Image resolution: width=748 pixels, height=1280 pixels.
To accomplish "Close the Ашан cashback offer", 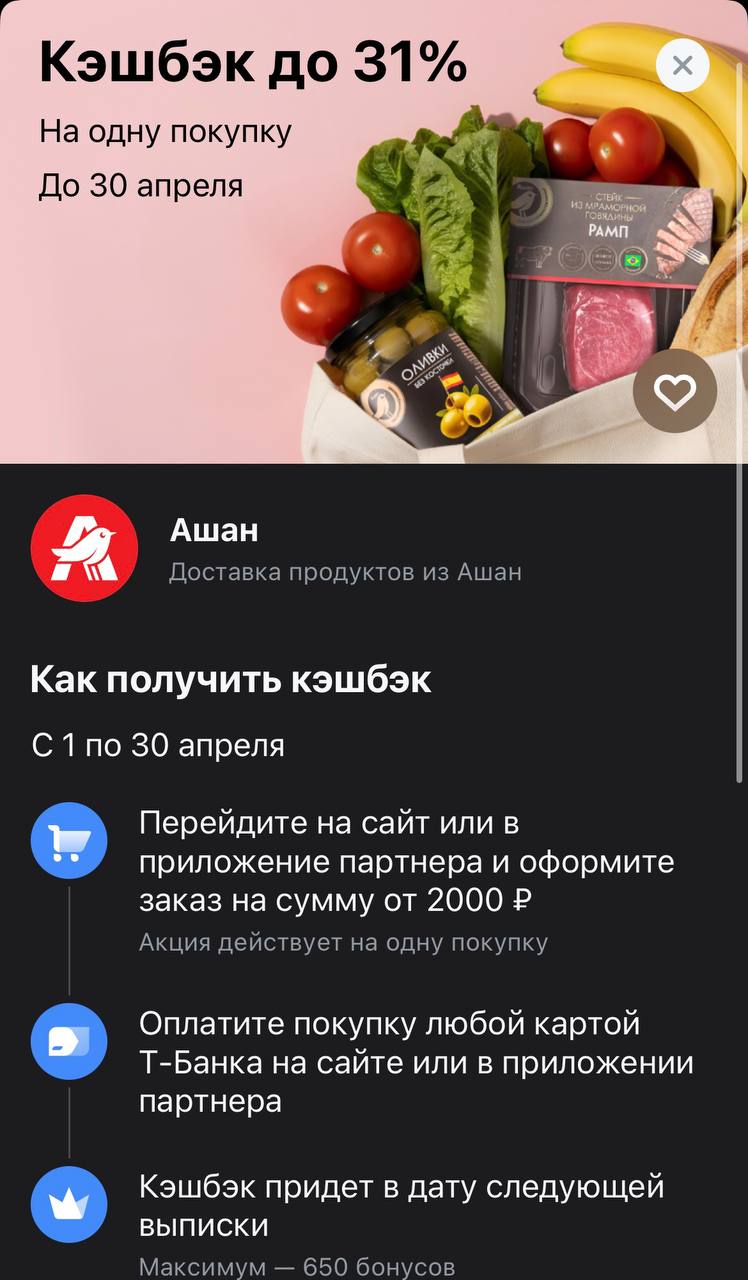I will coord(683,66).
